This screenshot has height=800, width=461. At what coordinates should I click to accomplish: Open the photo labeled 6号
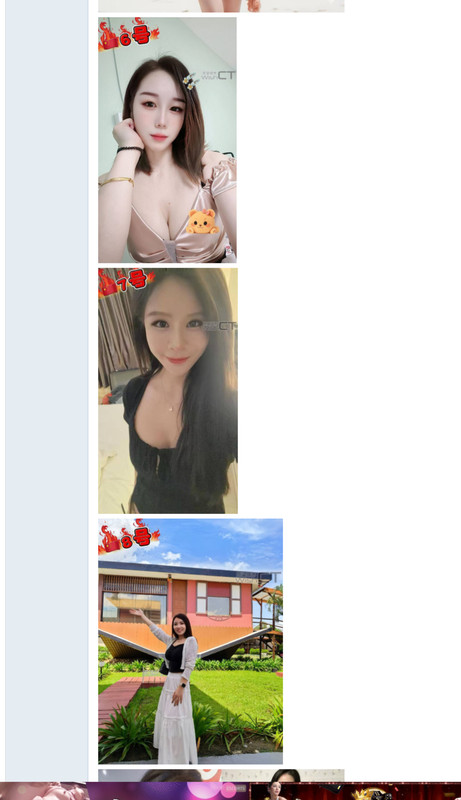167,140
